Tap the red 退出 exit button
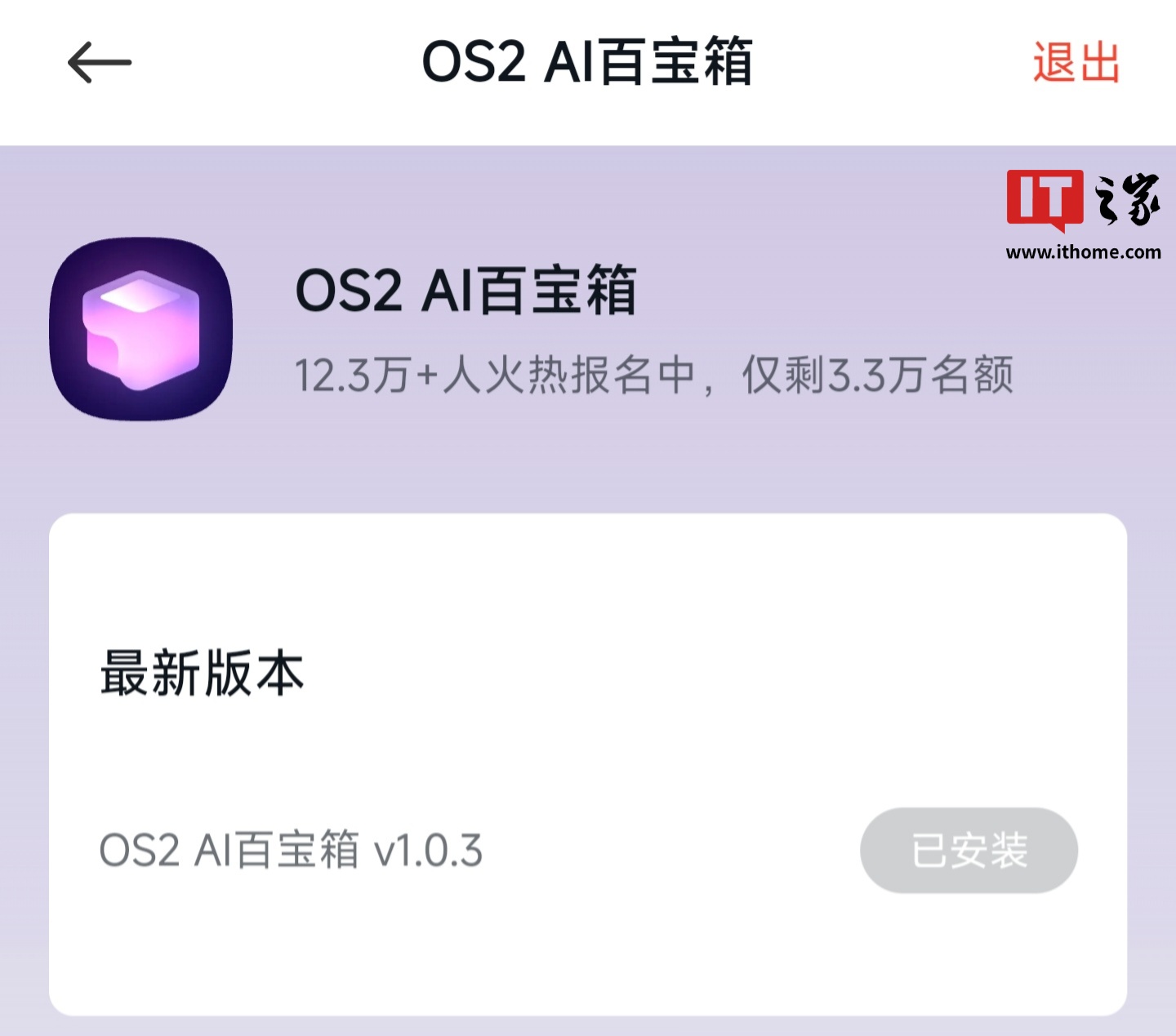Screen dimensions: 1176x1036 [x=1075, y=63]
